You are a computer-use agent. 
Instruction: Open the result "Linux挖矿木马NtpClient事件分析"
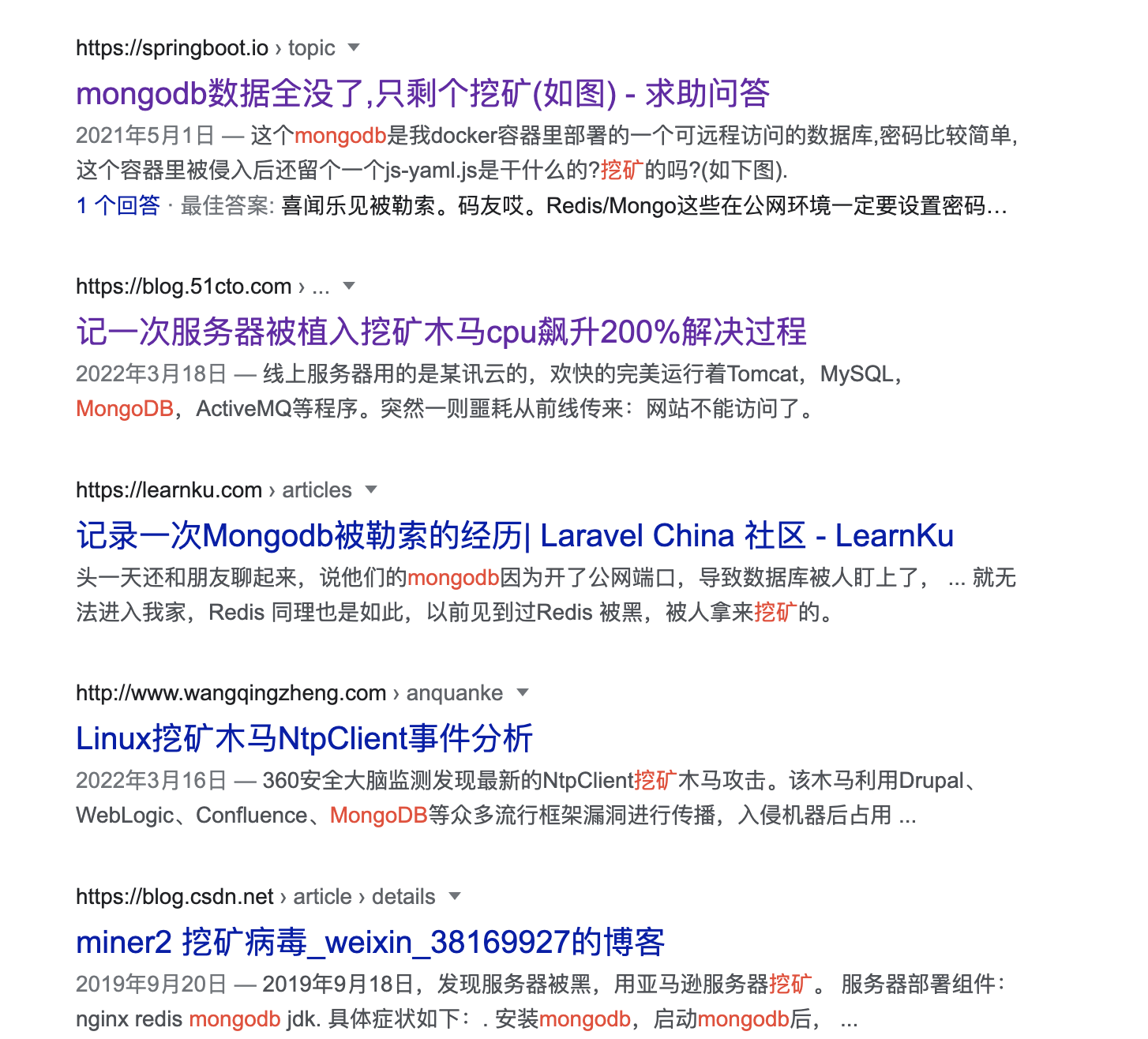pos(304,739)
